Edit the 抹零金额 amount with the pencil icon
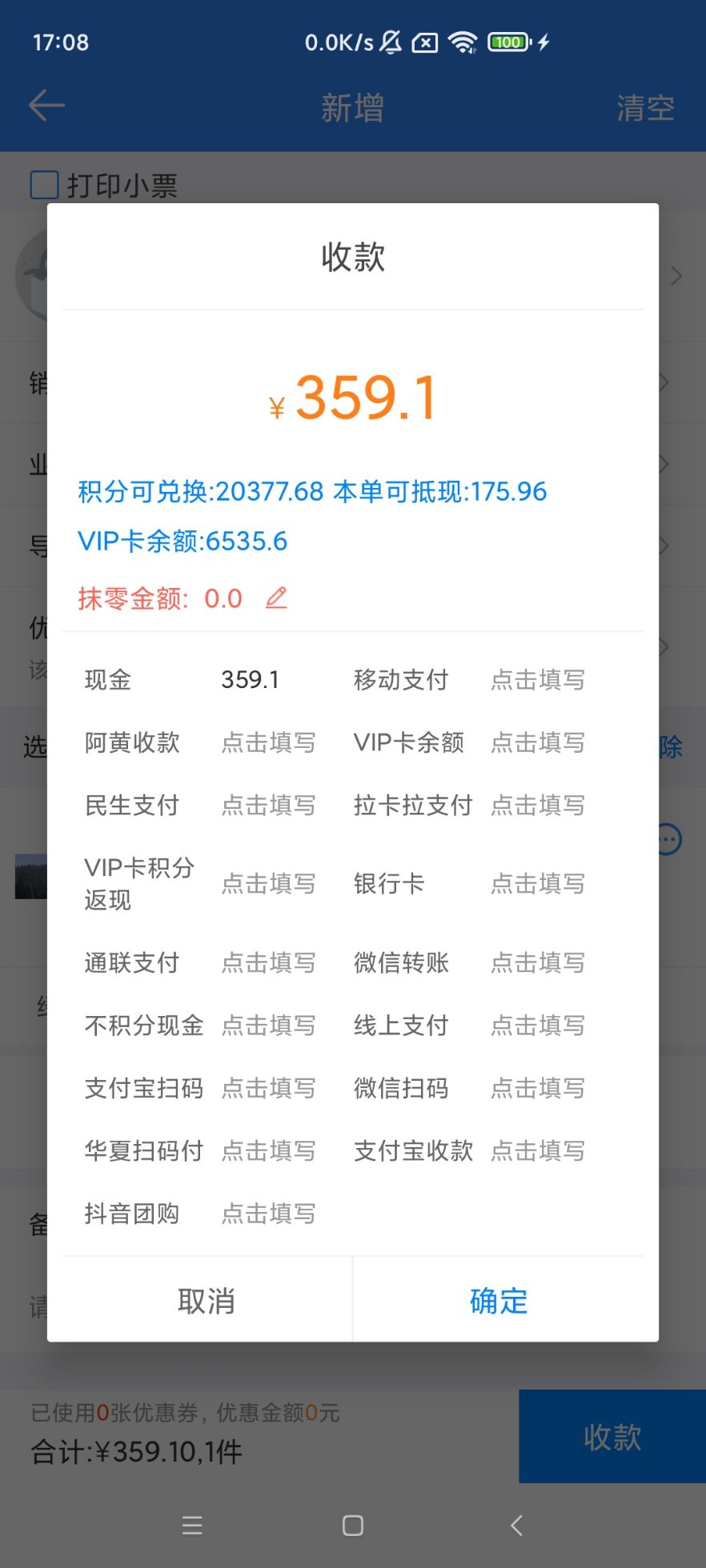Image resolution: width=706 pixels, height=1568 pixels. click(x=276, y=598)
